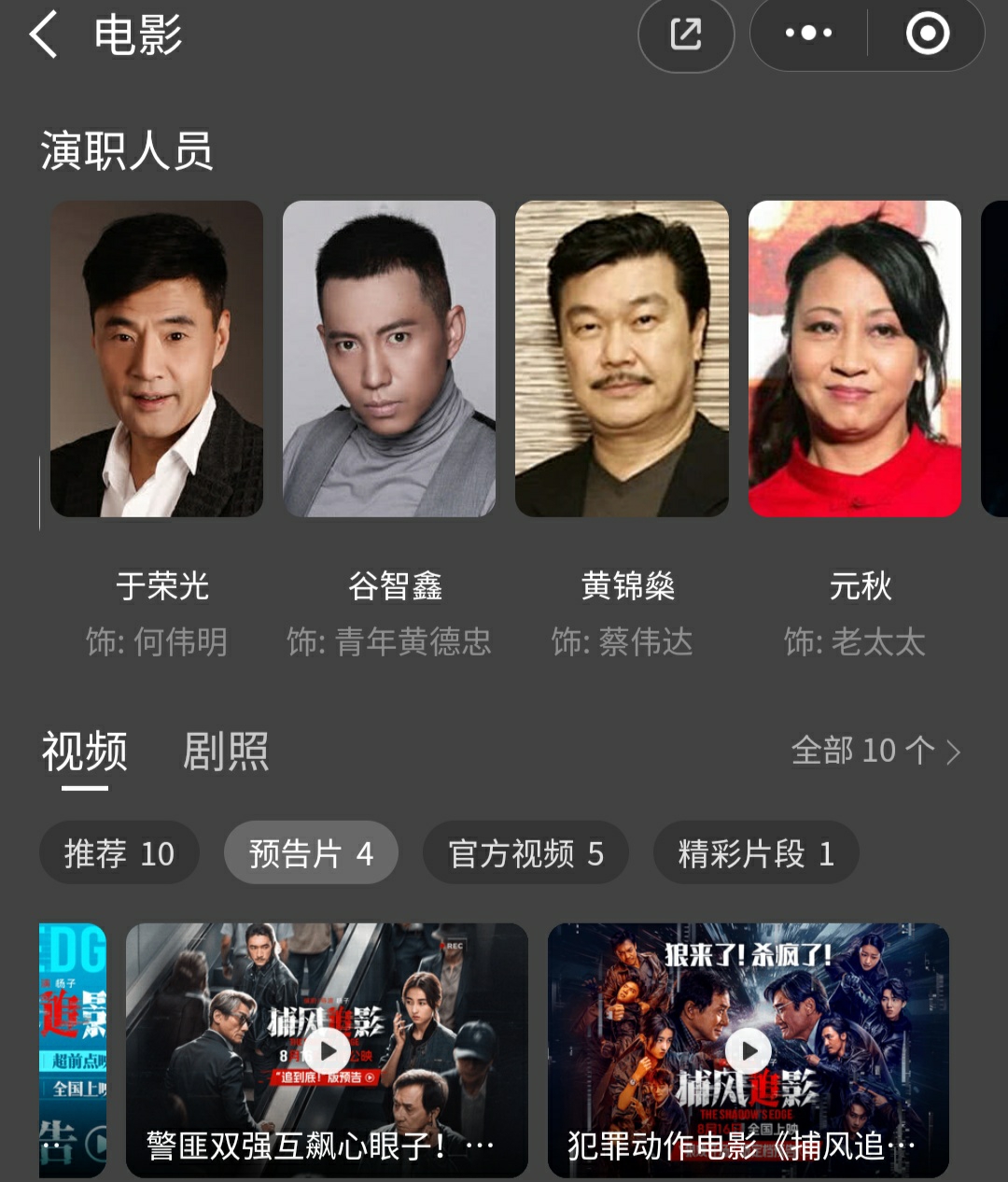Select the 预告片 4 filter chip
This screenshot has width=1008, height=1182.
[x=311, y=853]
